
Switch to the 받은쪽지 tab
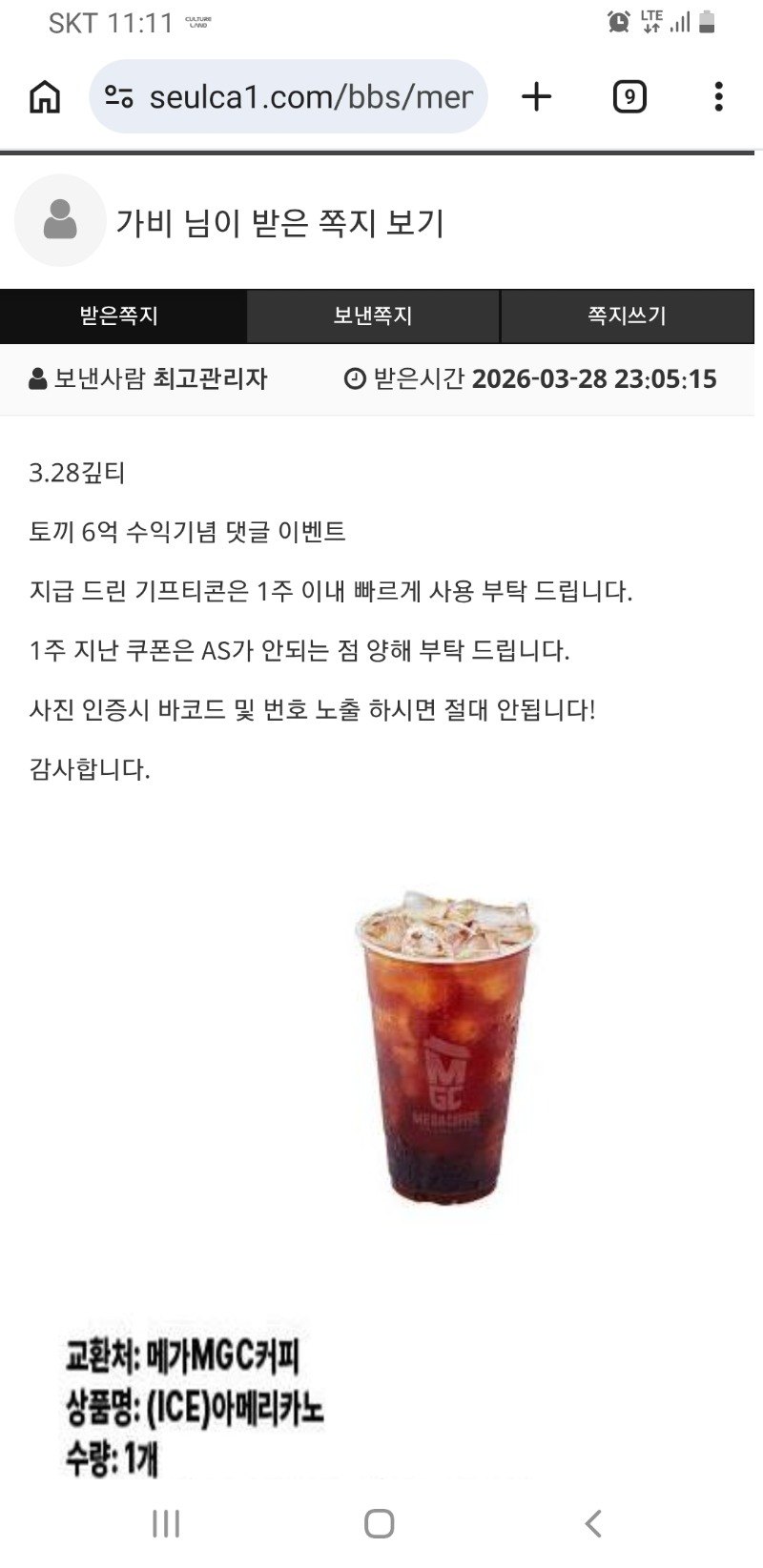coord(119,316)
